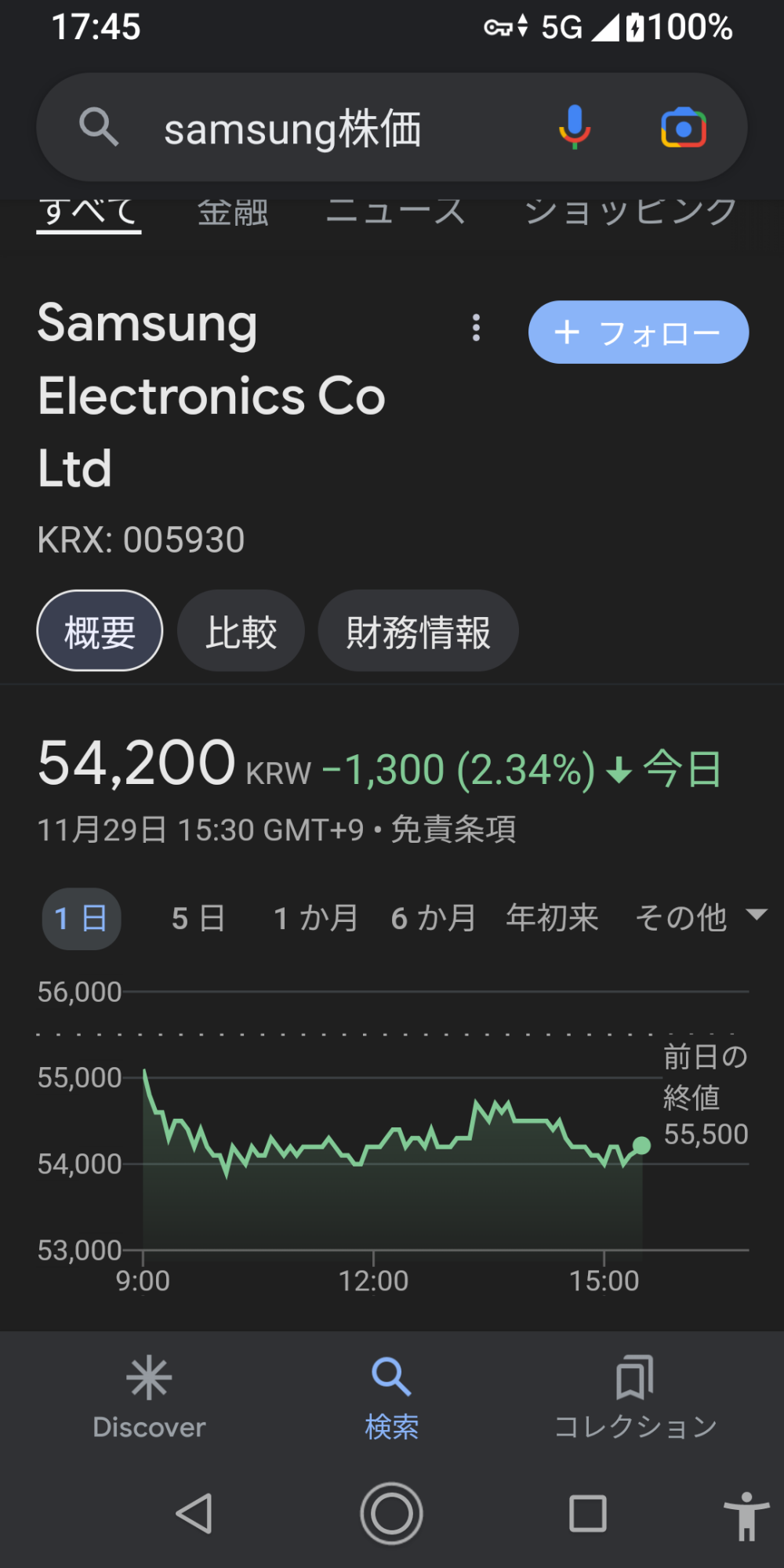
Task: Show the 5 日 chart range
Action: 198,918
